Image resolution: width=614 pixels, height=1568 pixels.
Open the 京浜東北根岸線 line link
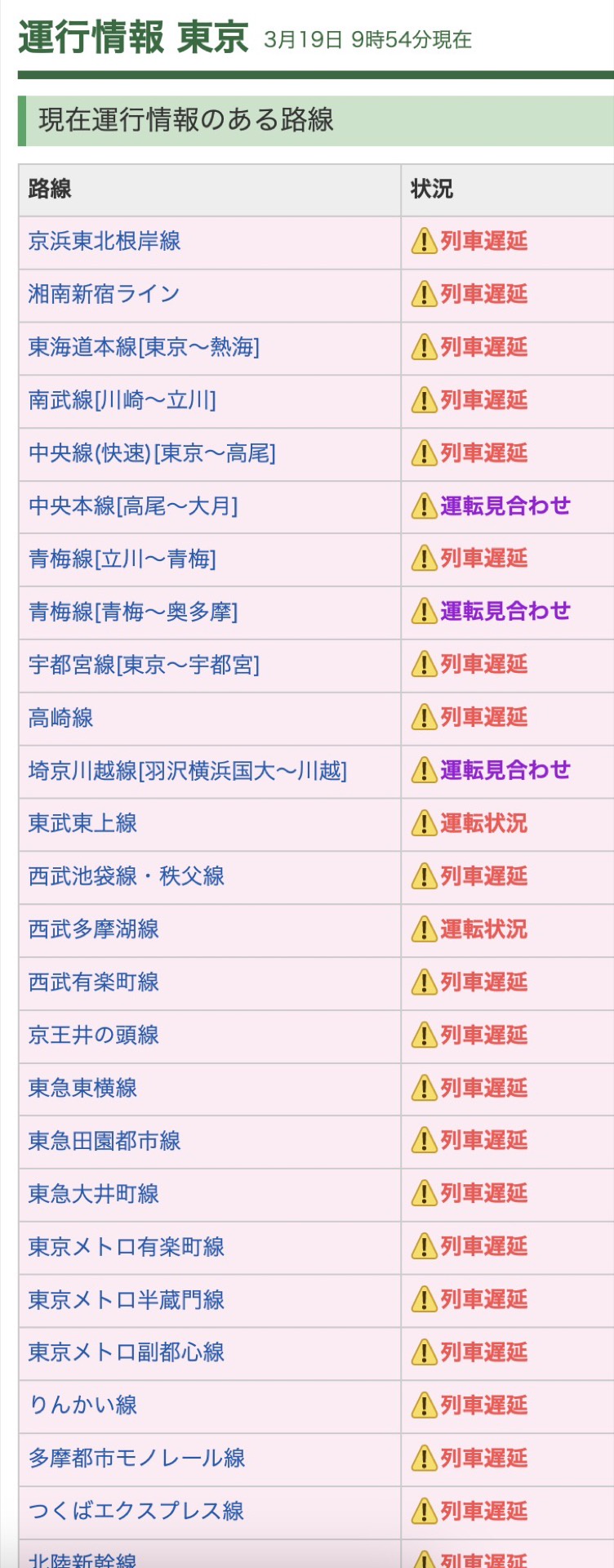(105, 241)
